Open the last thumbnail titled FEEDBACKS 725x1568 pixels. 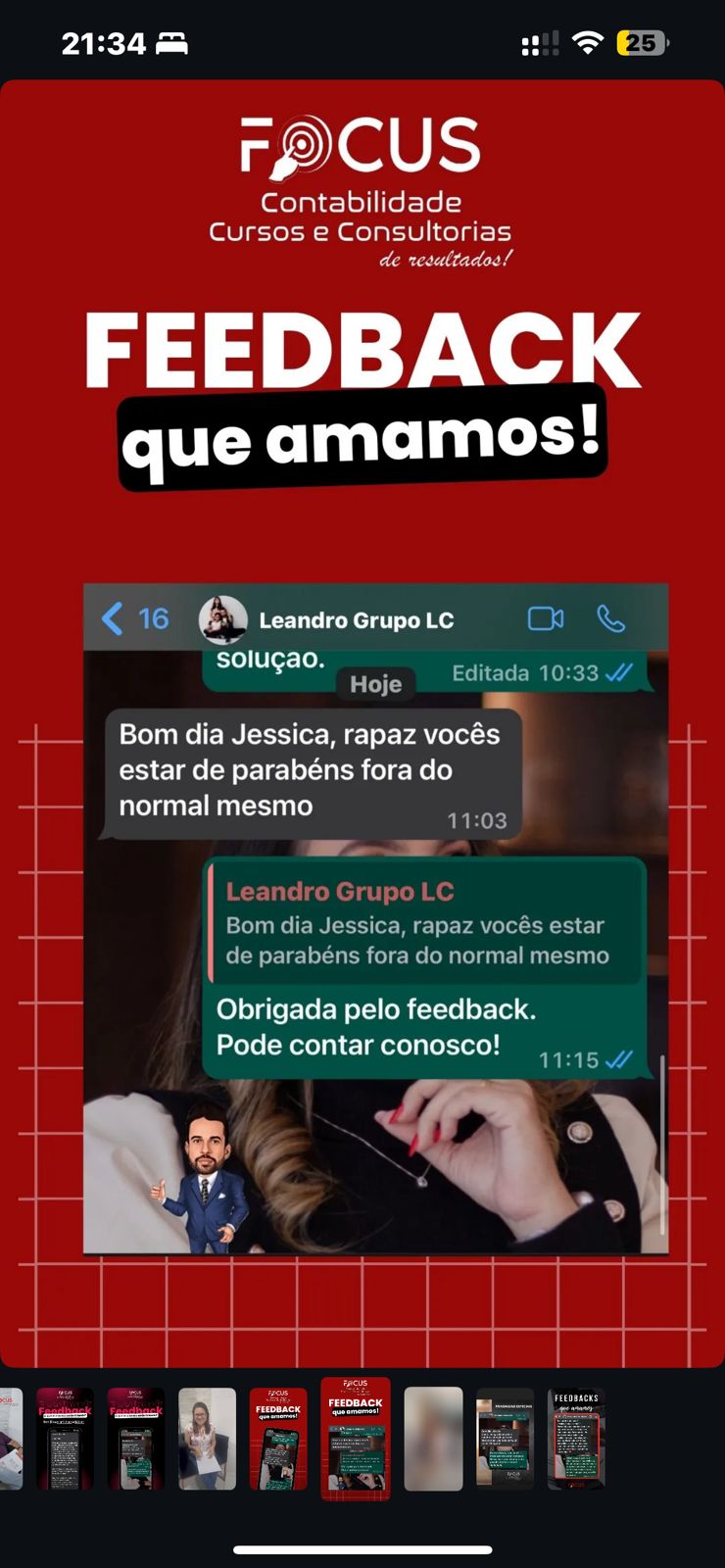tap(576, 1439)
